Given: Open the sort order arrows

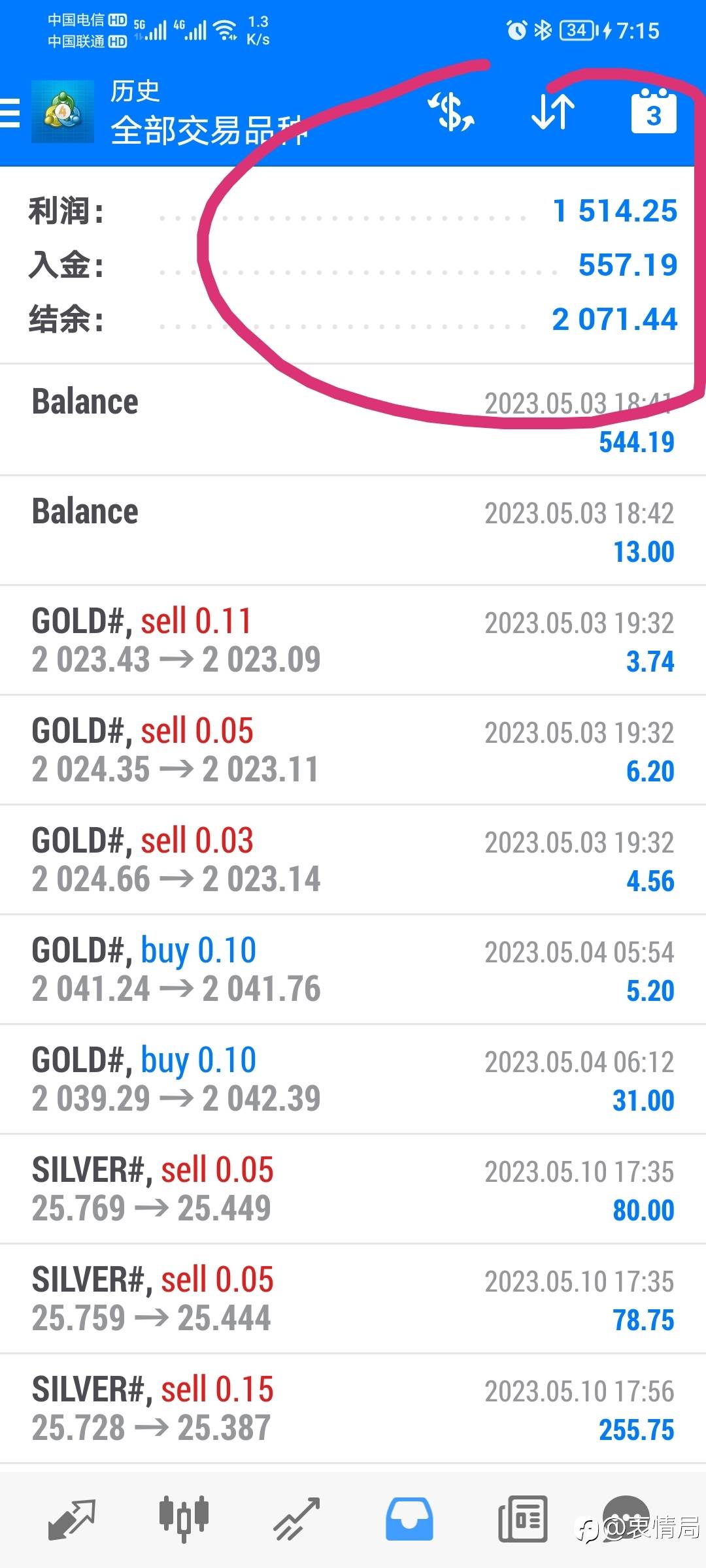Looking at the screenshot, I should click(553, 112).
